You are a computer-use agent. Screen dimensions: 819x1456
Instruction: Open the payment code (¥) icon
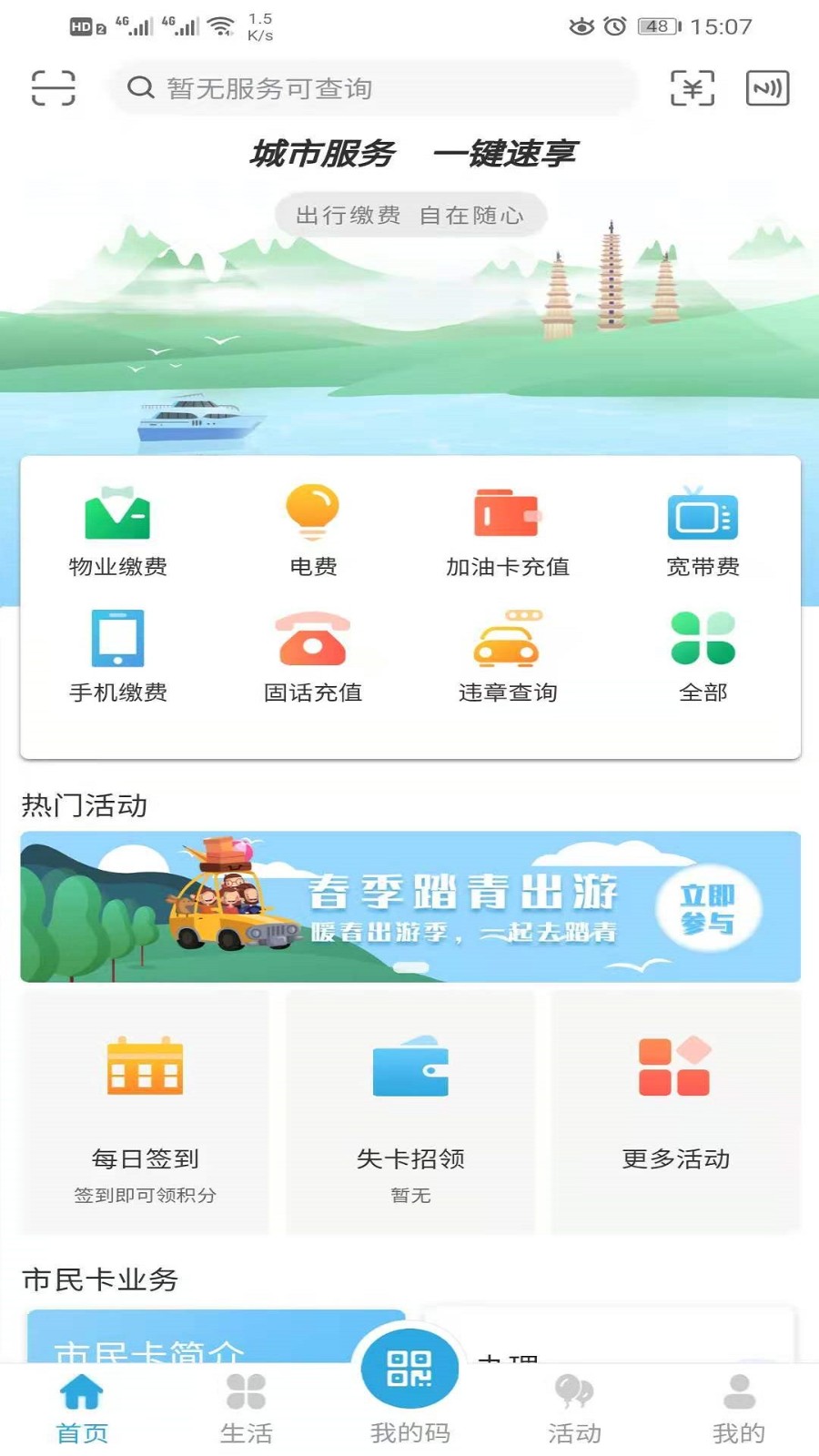(693, 88)
